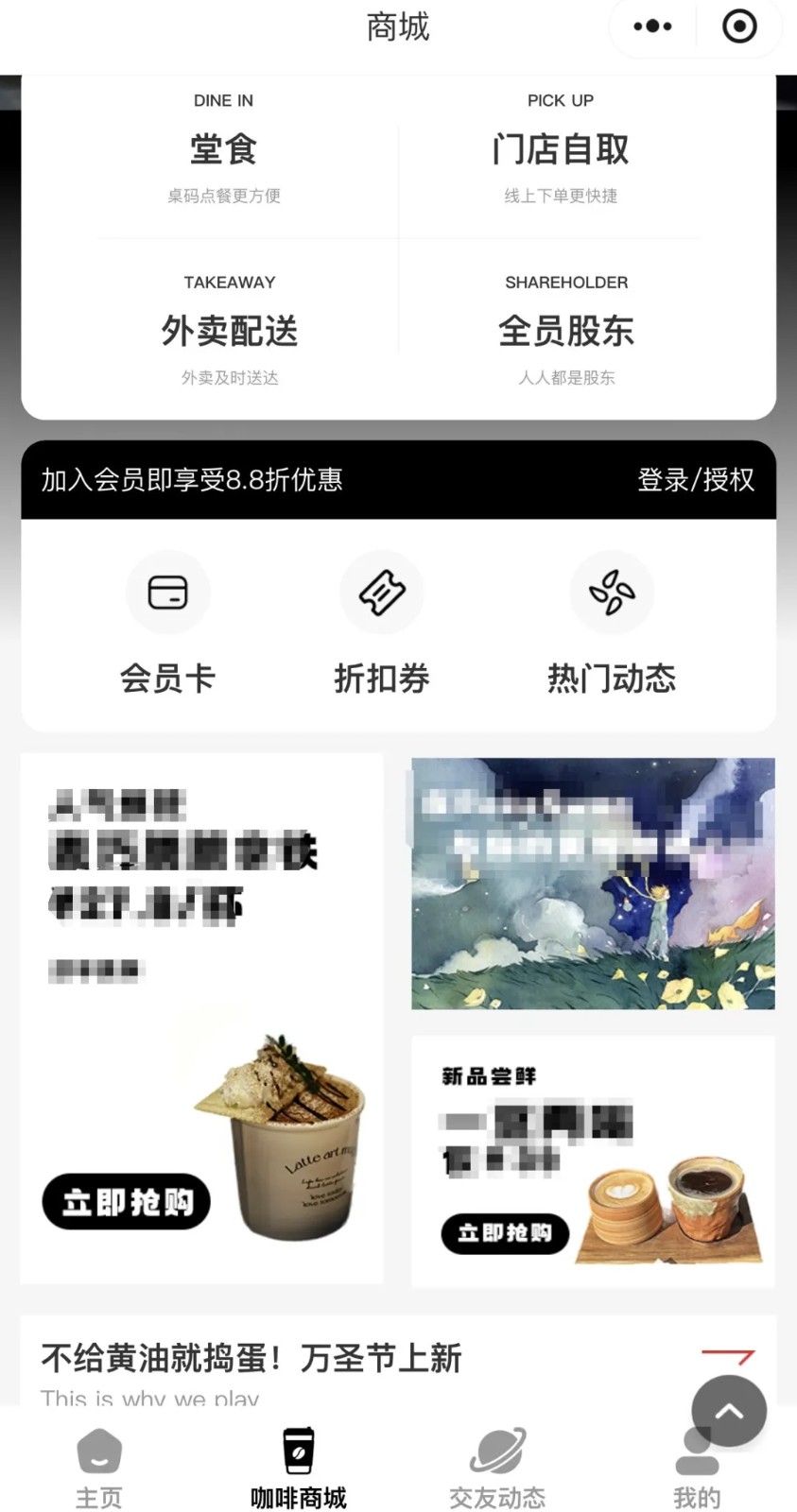This screenshot has height=1512, width=797.
Task: Tap 立即抢购 on the 新品尝鲜 card
Action: 504,1234
